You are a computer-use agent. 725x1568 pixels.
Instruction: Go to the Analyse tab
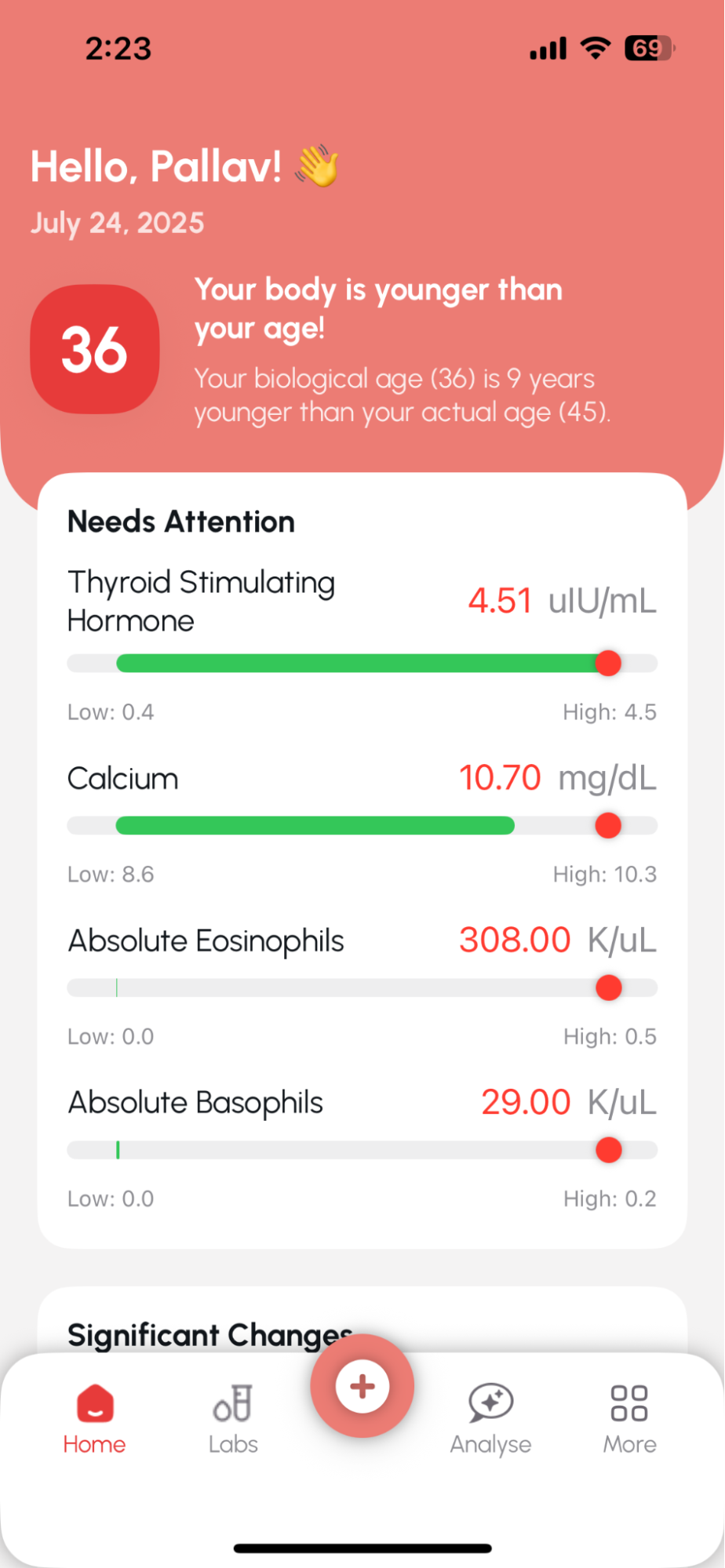tap(490, 1417)
